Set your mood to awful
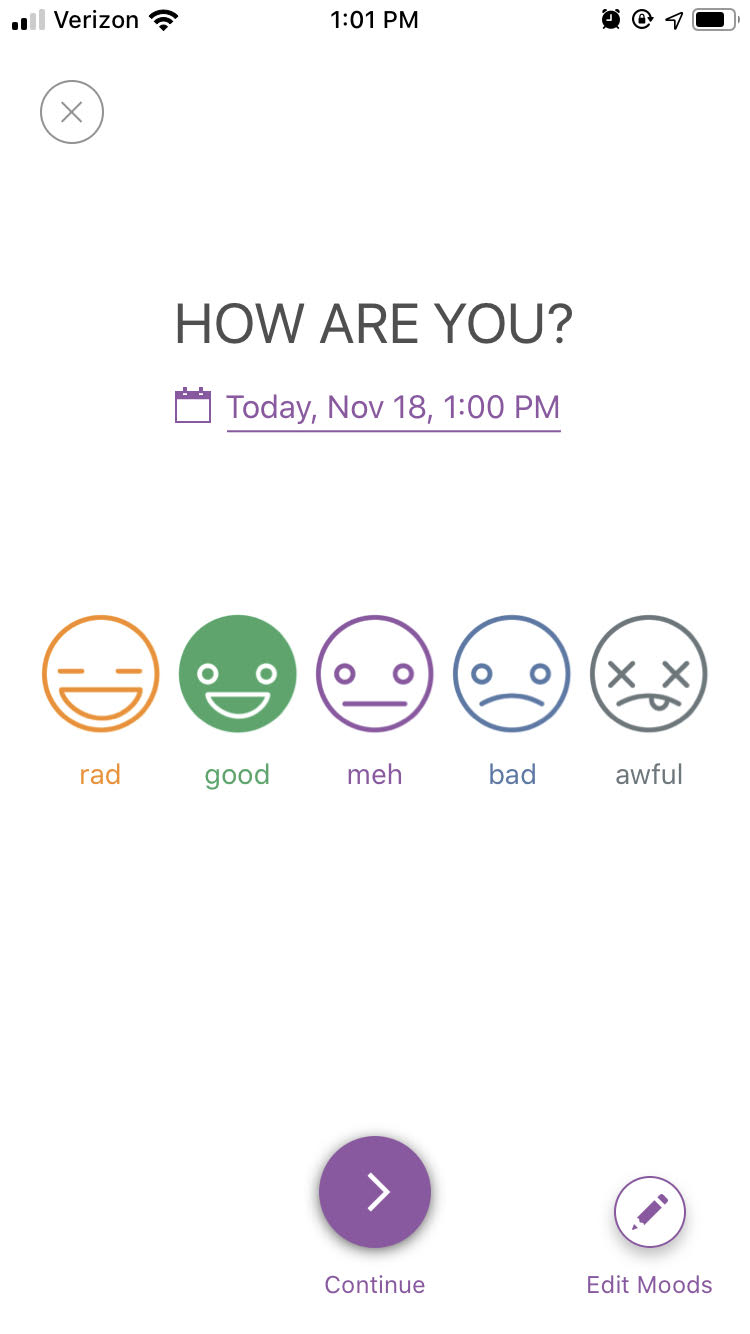The height and width of the screenshot is (1334, 750). (649, 674)
